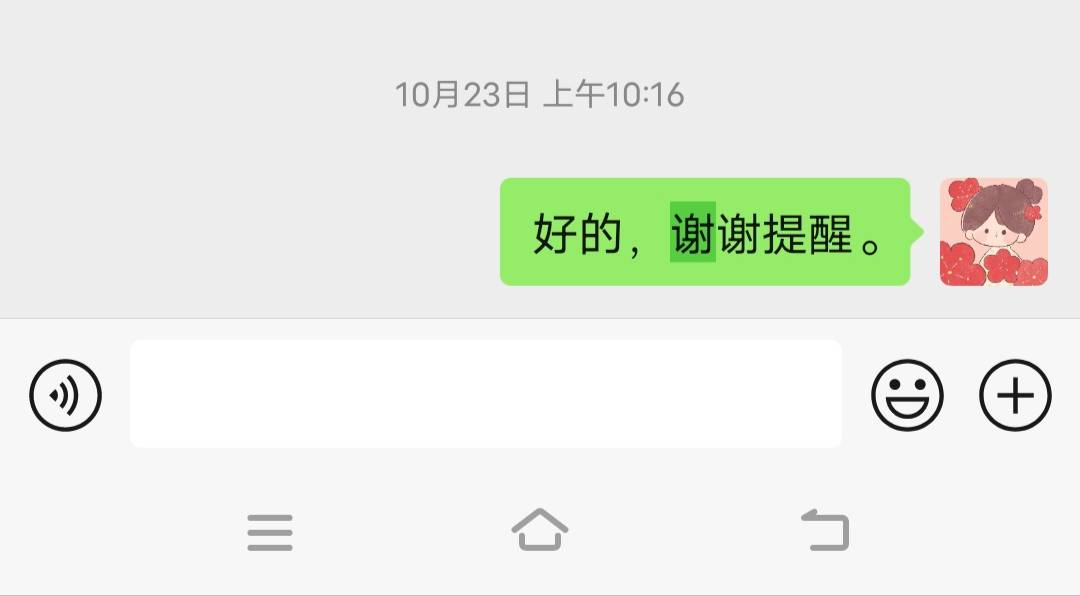Tap the message bubble 好的，谢谢提醒。
Screen dimensions: 1080x596
(705, 232)
